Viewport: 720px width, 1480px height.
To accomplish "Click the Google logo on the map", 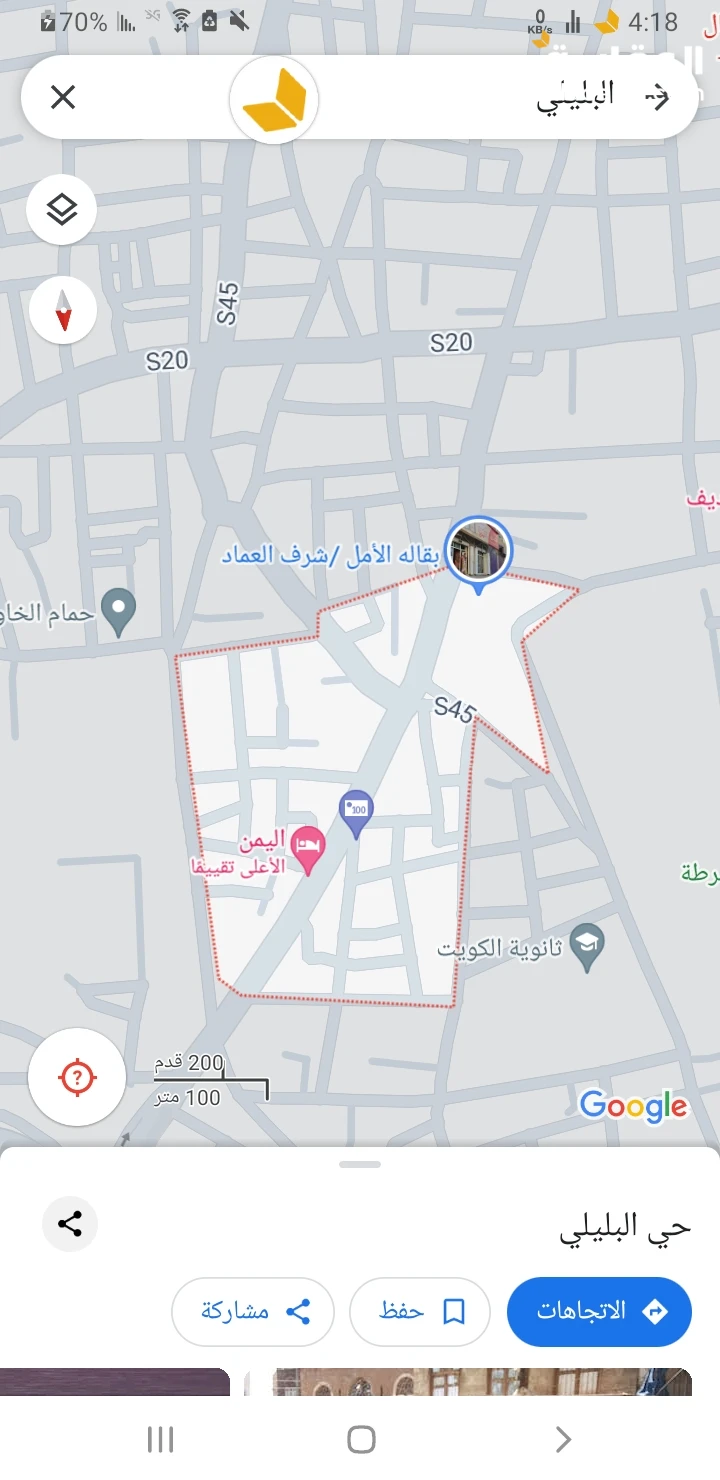I will point(633,1106).
